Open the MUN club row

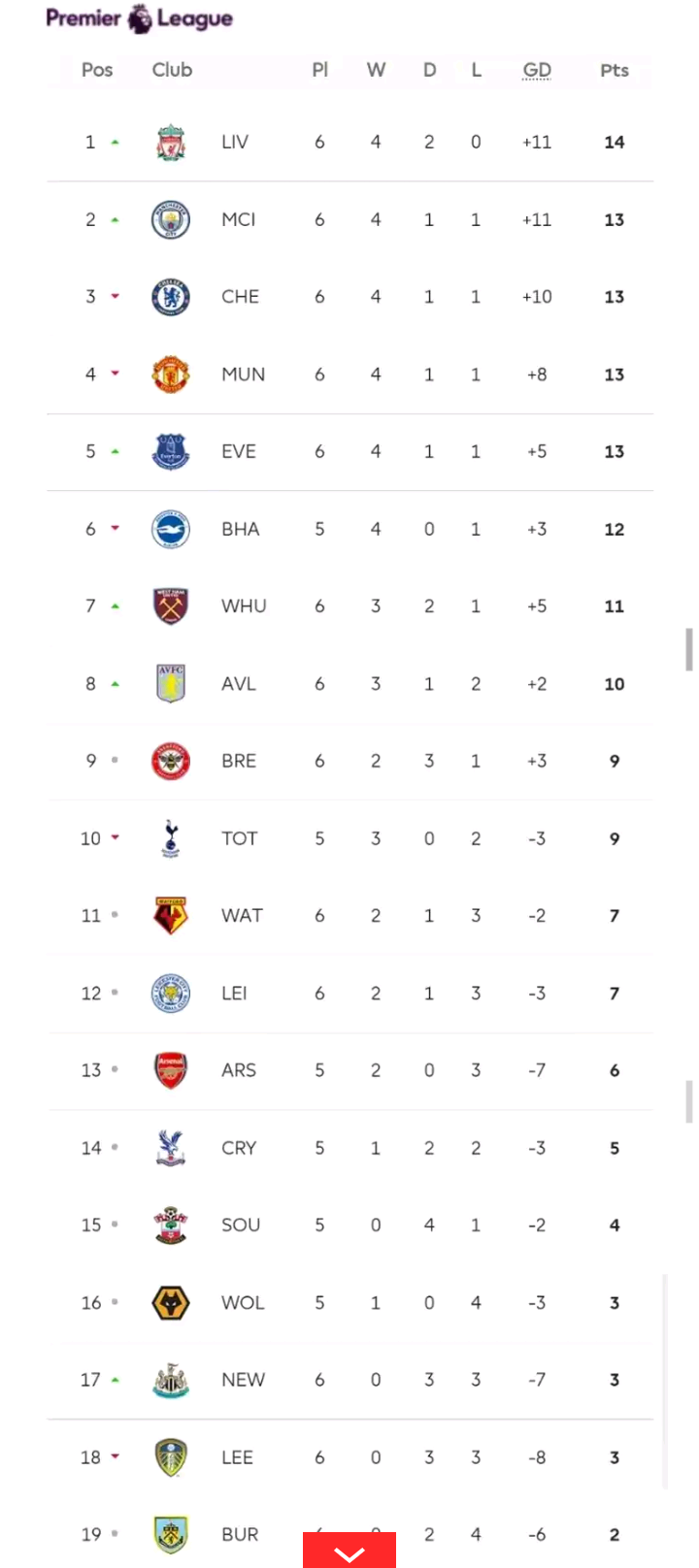pos(349,375)
